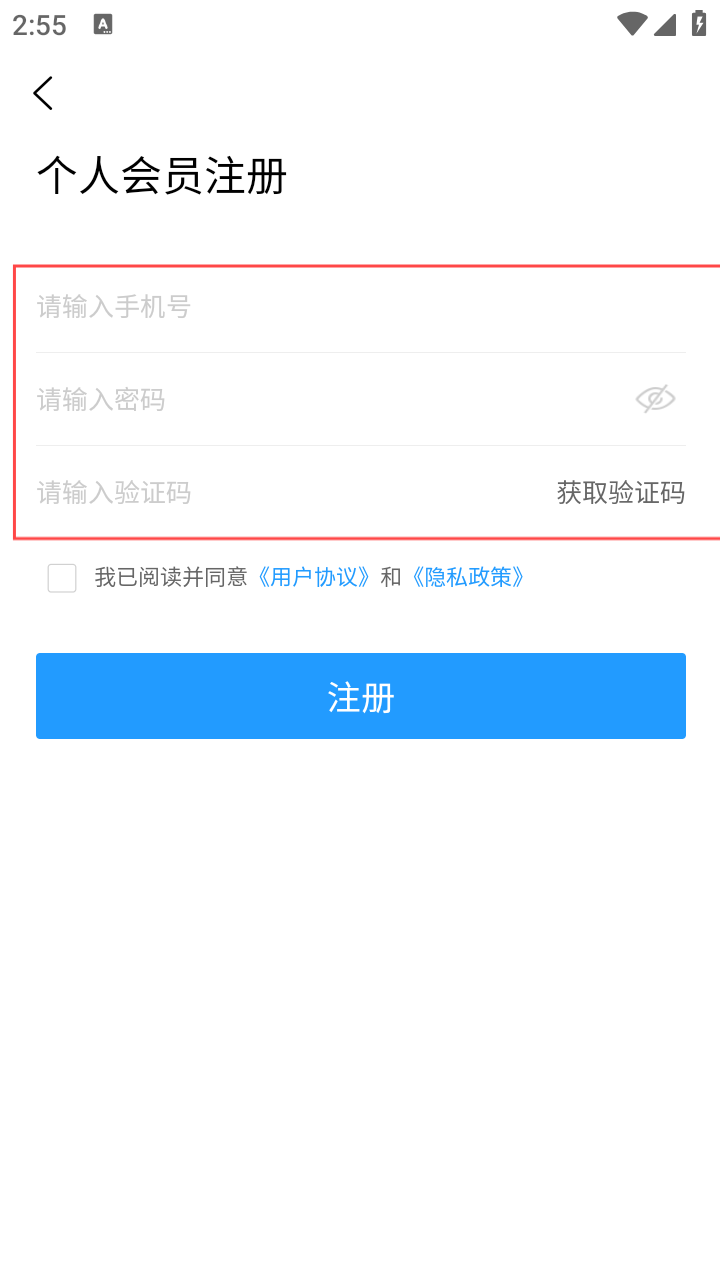
Task: Tap the blue 注册 button
Action: pos(361,696)
